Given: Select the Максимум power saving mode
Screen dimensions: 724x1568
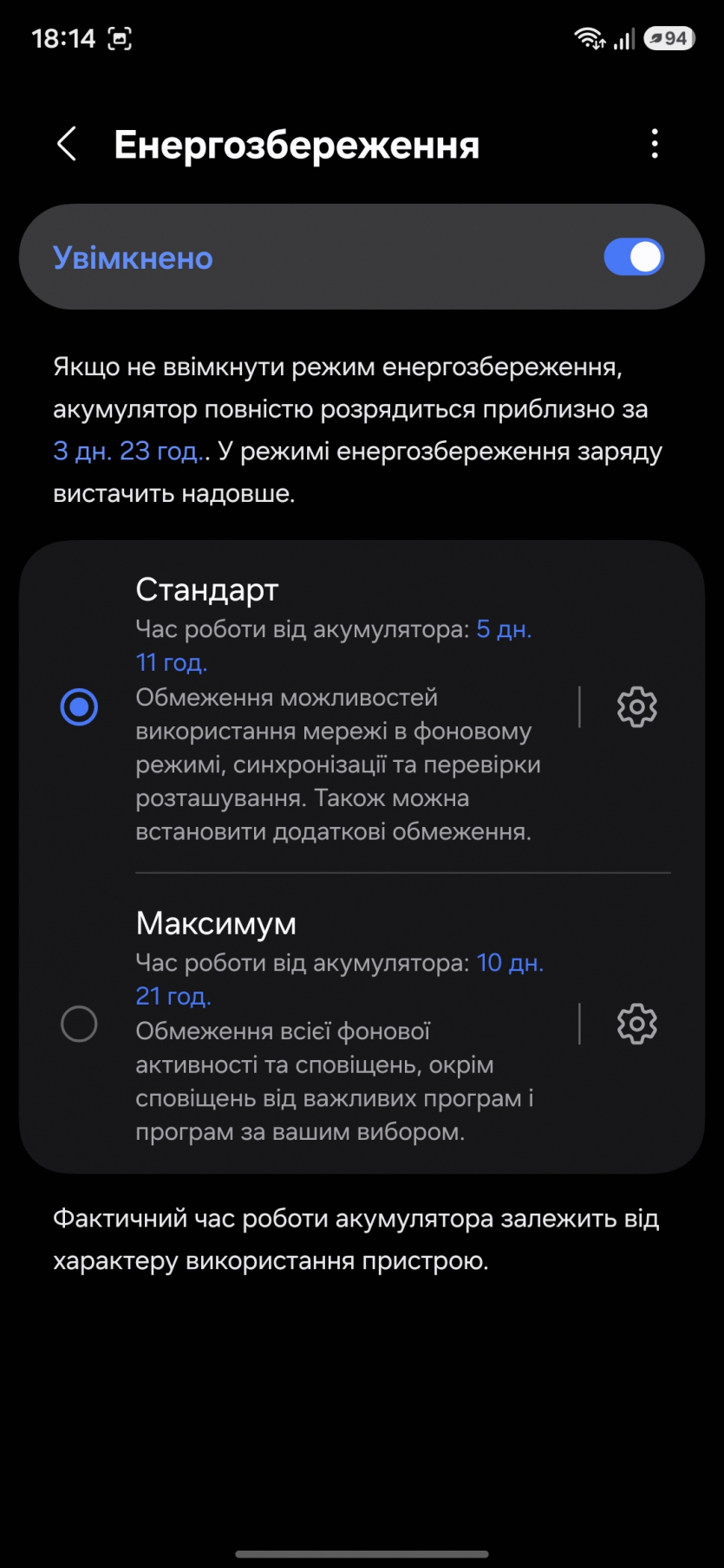Looking at the screenshot, I should coord(79,1024).
